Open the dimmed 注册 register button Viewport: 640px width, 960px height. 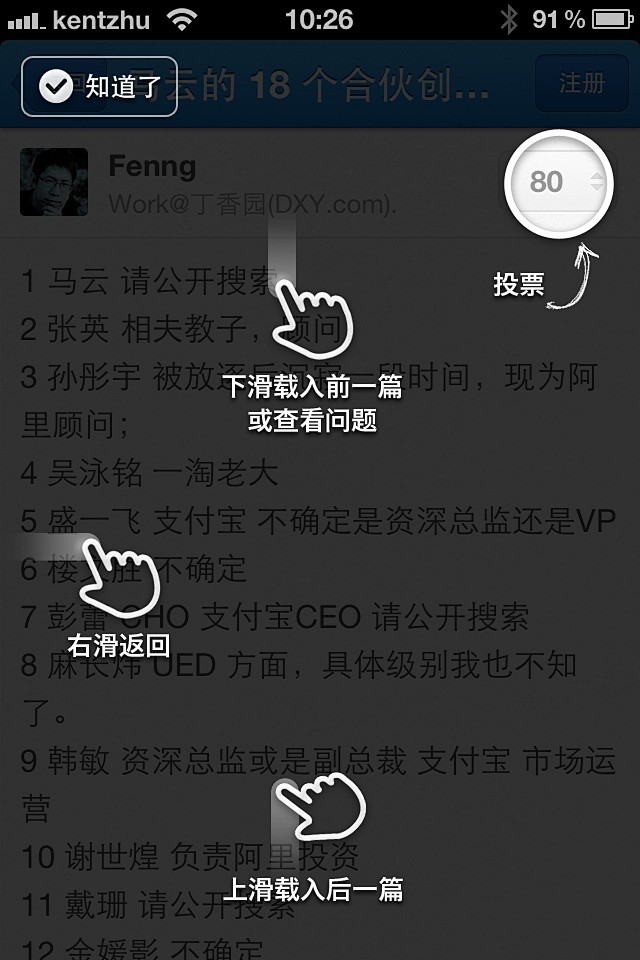pos(581,84)
